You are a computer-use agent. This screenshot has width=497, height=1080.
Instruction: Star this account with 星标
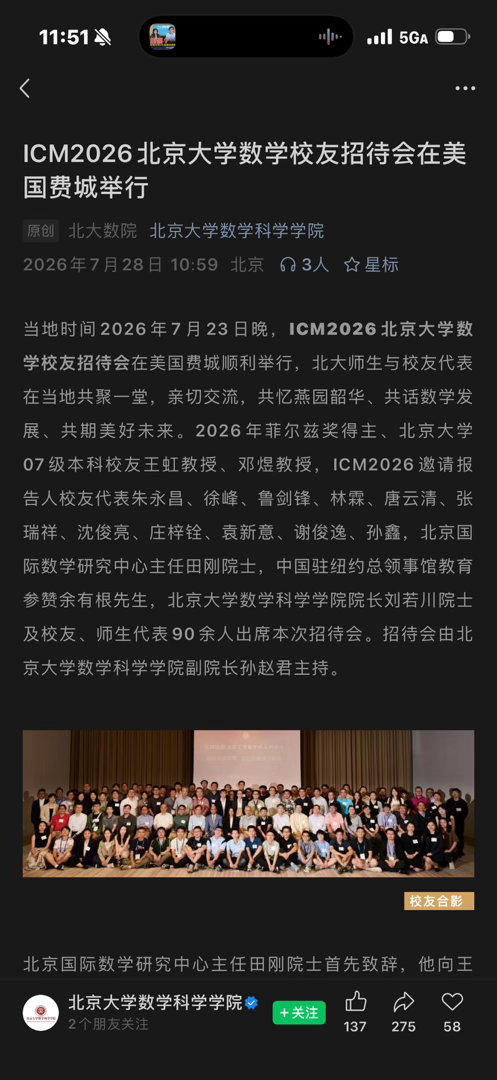click(371, 264)
